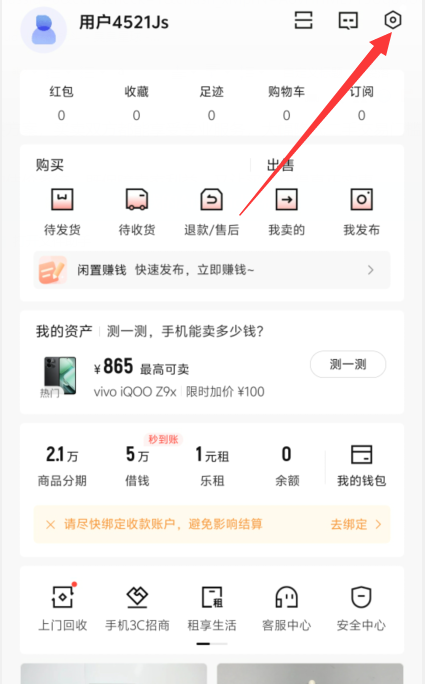Image resolution: width=425 pixels, height=684 pixels.
Task: Open 购物车 shopping cart
Action: pos(286,103)
